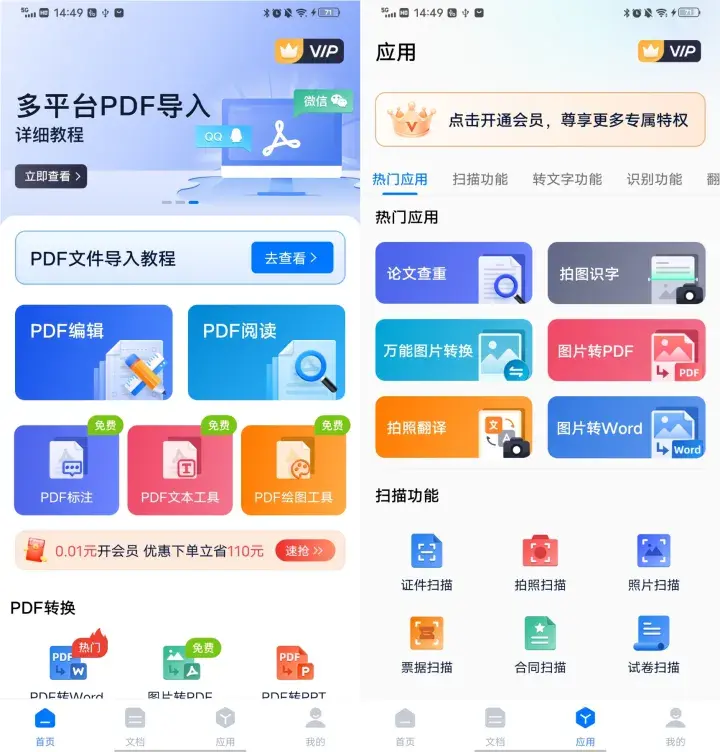The width and height of the screenshot is (720, 752).
Task: Open the 拍图识字 image-to-text tool
Action: [627, 274]
